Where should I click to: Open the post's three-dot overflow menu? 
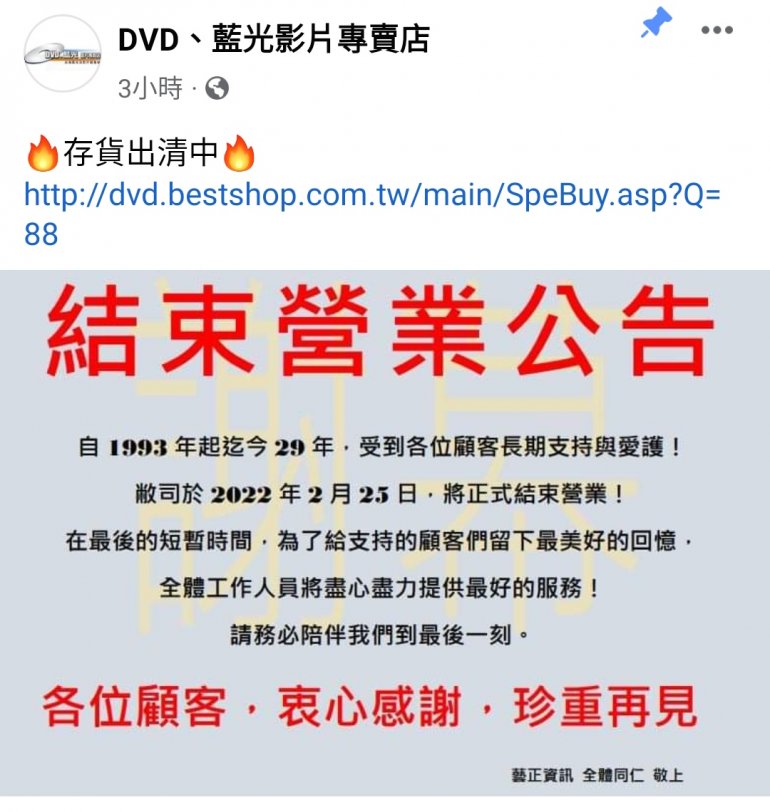716,31
